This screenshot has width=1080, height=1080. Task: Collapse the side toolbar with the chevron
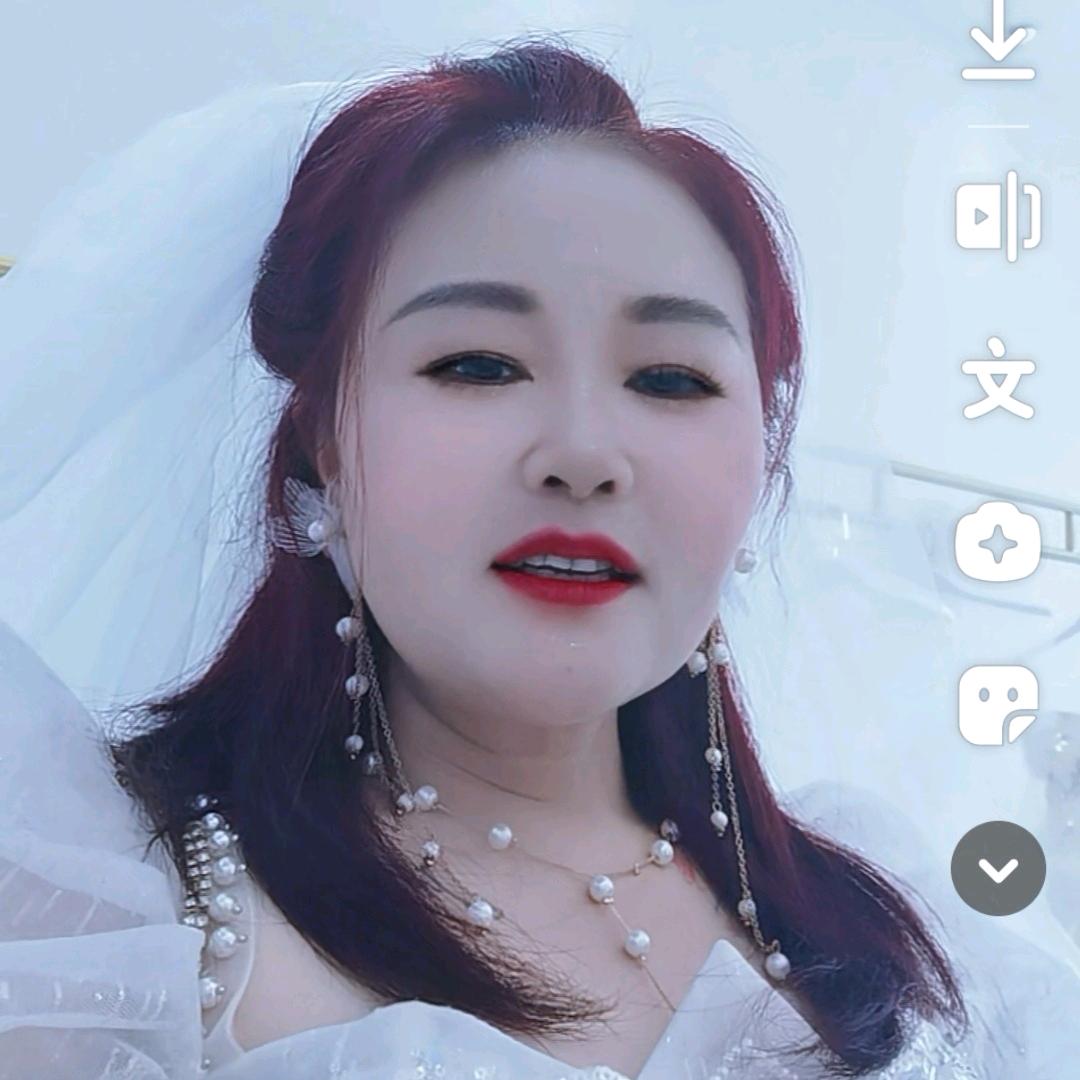(998, 869)
